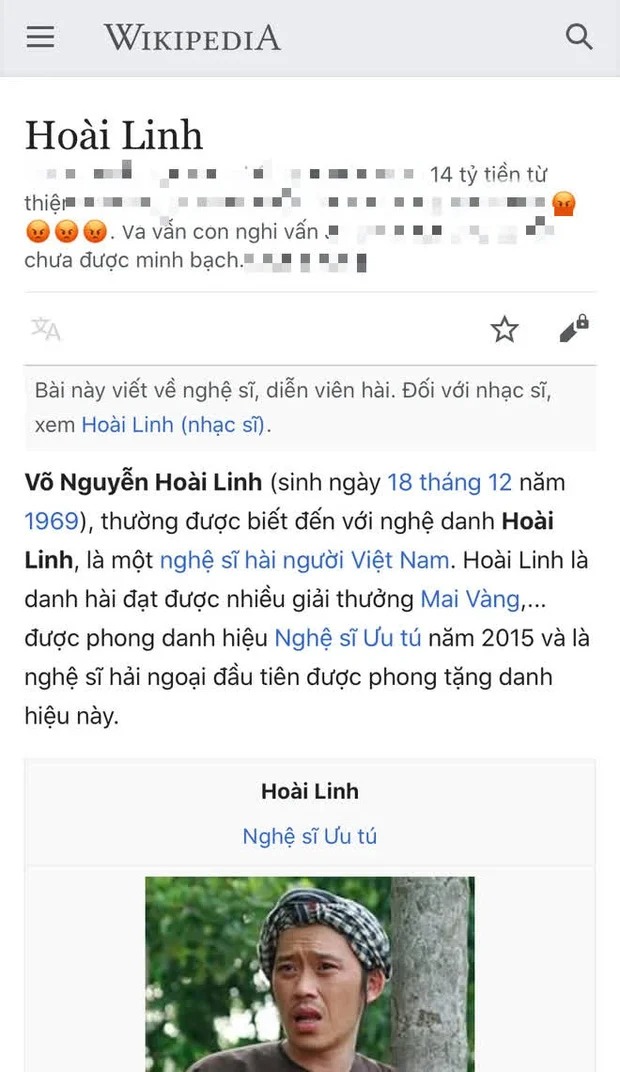This screenshot has height=1072, width=620.
Task: Open the Hoài Linh infobox photo
Action: tap(310, 974)
